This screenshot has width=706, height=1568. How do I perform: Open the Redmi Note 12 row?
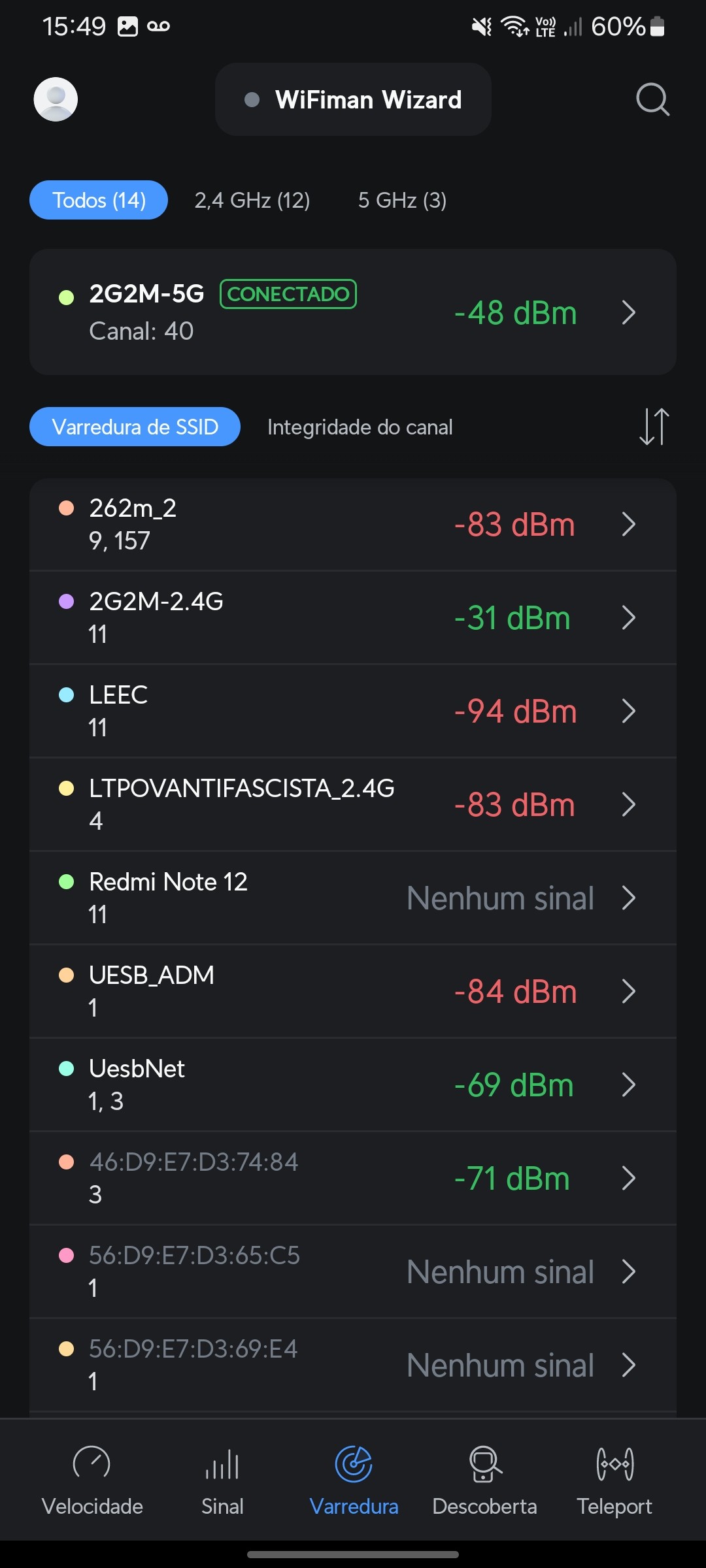coord(353,898)
